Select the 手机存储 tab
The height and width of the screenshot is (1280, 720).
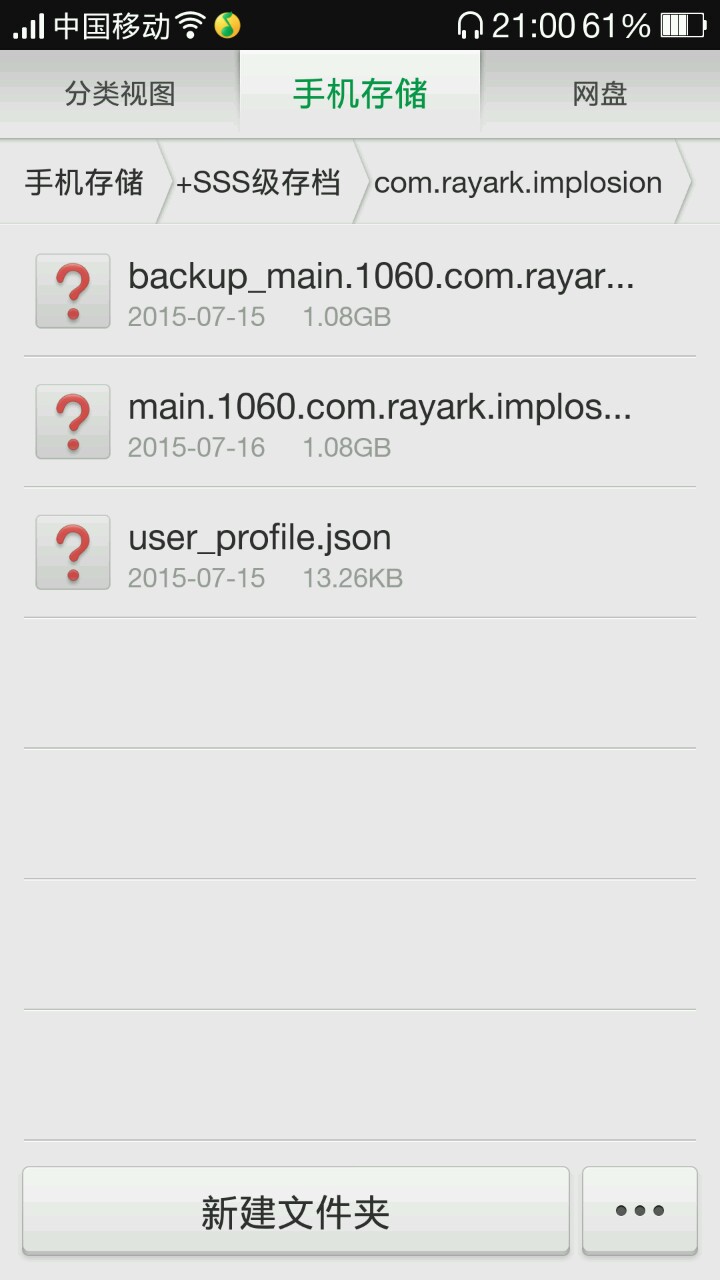tap(360, 94)
